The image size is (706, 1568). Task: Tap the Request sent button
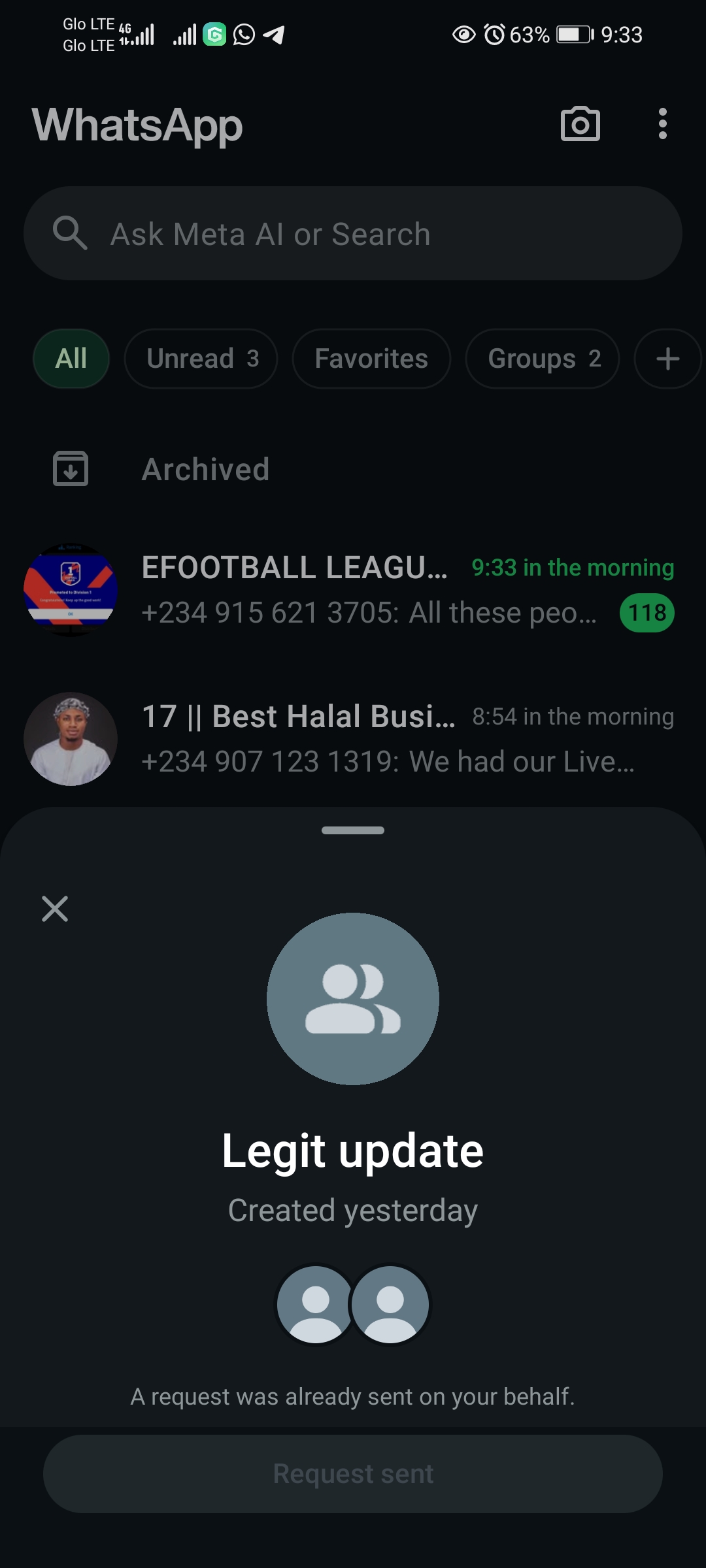[x=353, y=1473]
